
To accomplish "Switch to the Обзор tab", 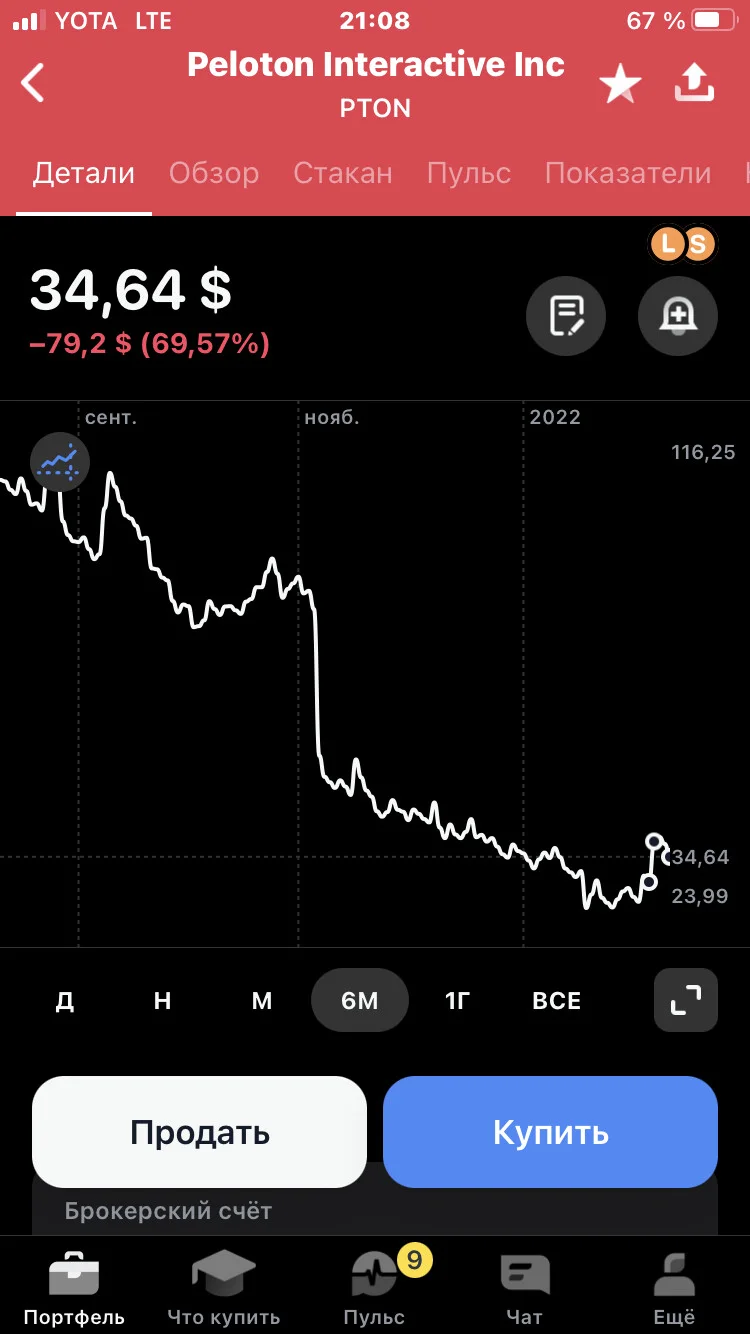I will coord(214,173).
